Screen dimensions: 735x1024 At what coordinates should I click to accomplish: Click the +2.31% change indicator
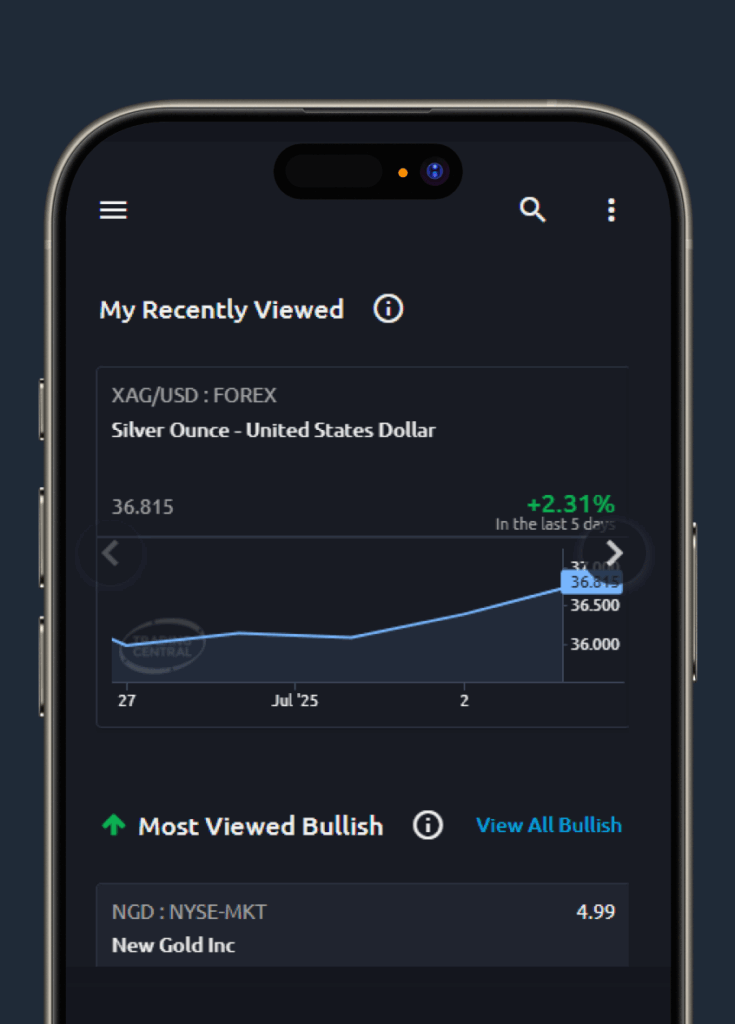(x=570, y=504)
